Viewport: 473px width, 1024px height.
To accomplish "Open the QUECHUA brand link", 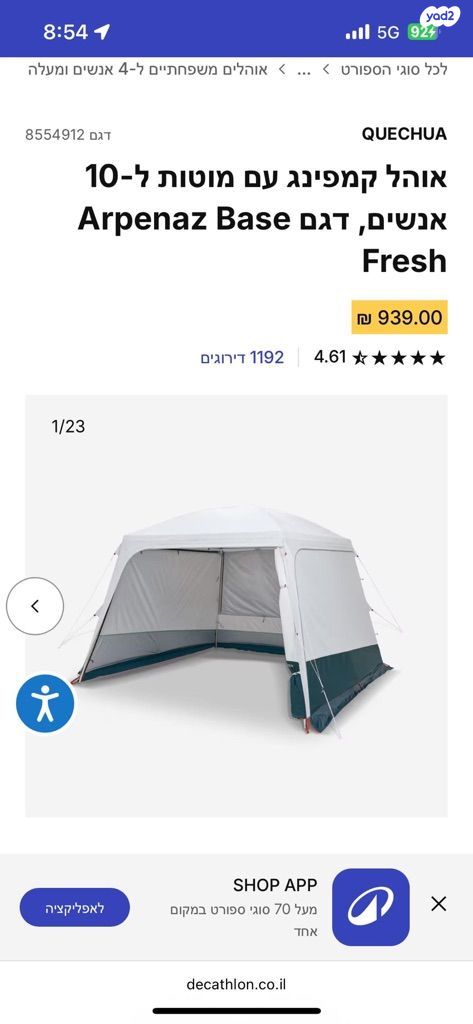I will pyautogui.click(x=404, y=134).
